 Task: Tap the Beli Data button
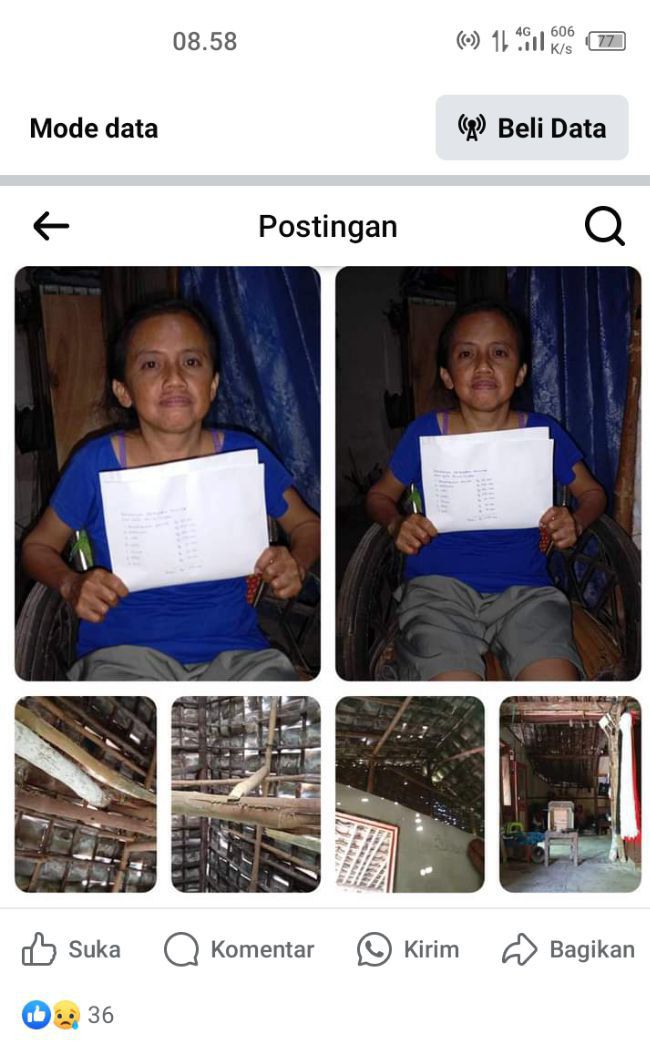(x=532, y=128)
